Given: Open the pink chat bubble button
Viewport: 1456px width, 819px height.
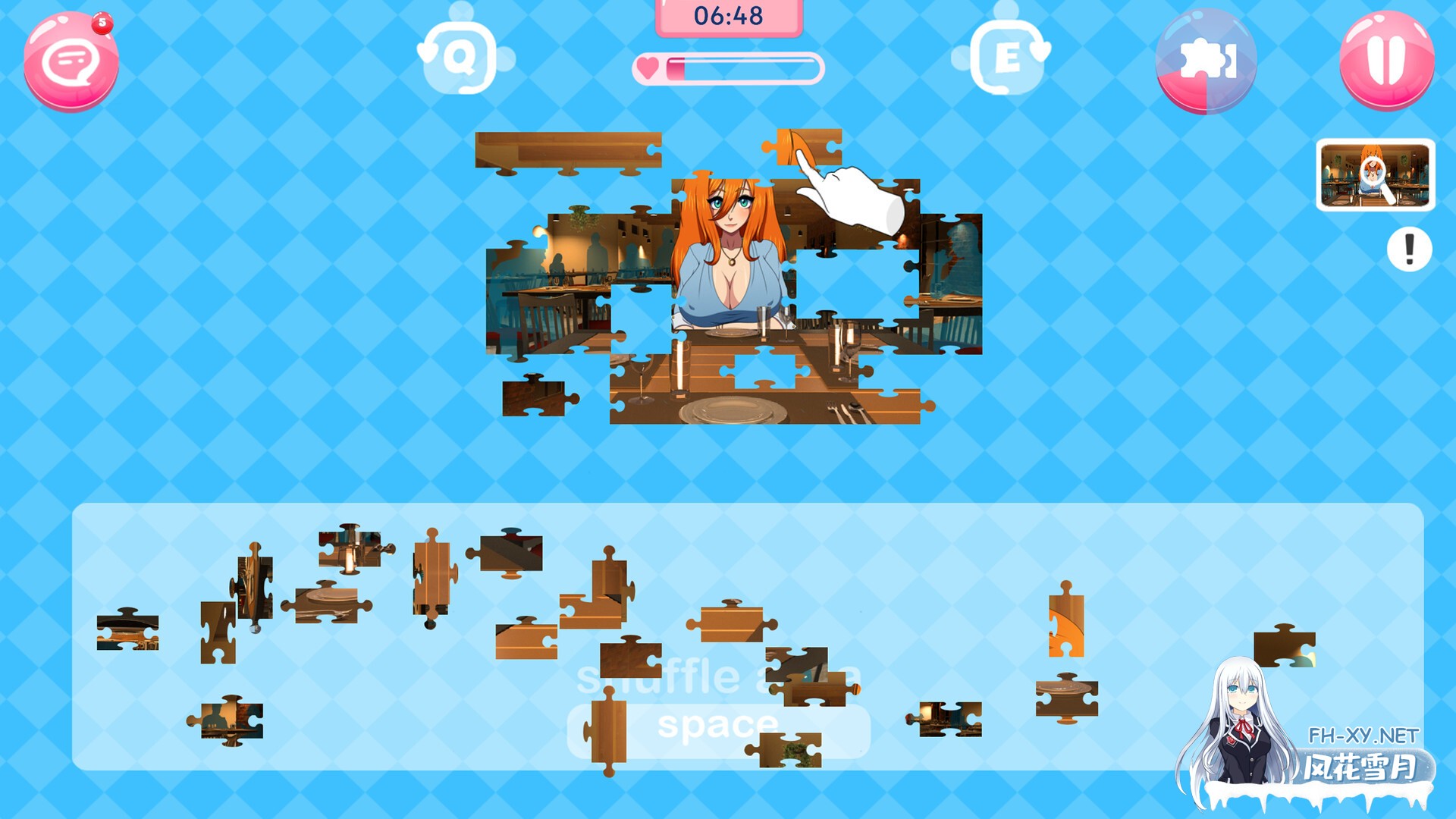Looking at the screenshot, I should tap(71, 62).
